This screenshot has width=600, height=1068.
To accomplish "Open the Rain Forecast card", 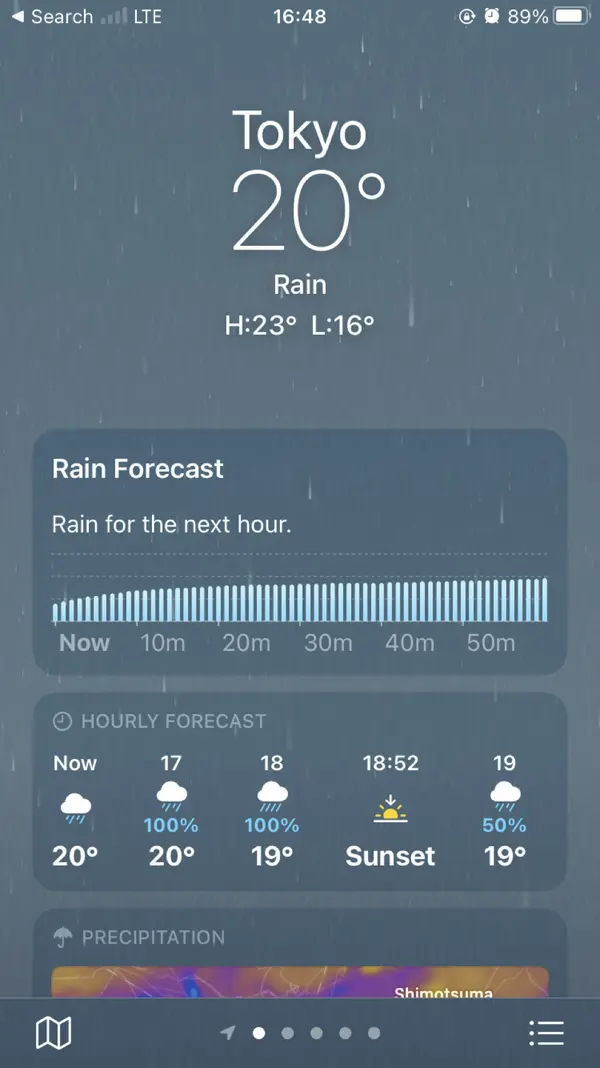I will pyautogui.click(x=300, y=550).
